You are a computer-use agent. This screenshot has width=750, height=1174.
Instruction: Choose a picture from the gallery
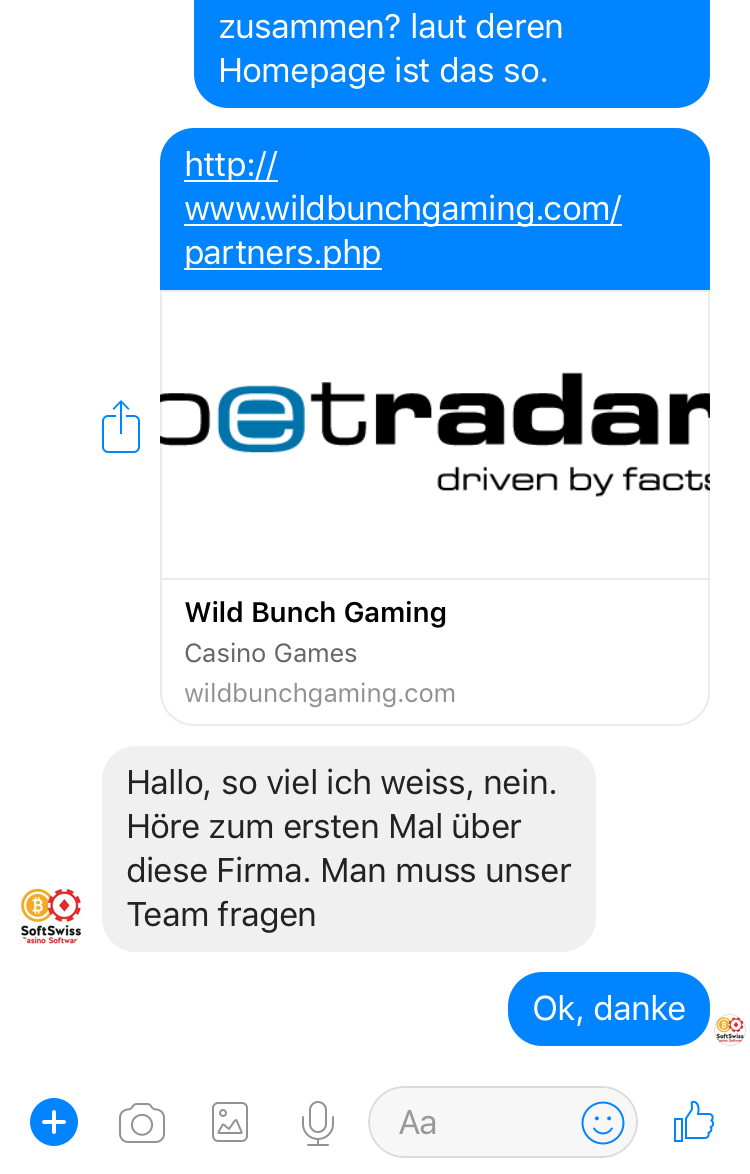point(230,1123)
